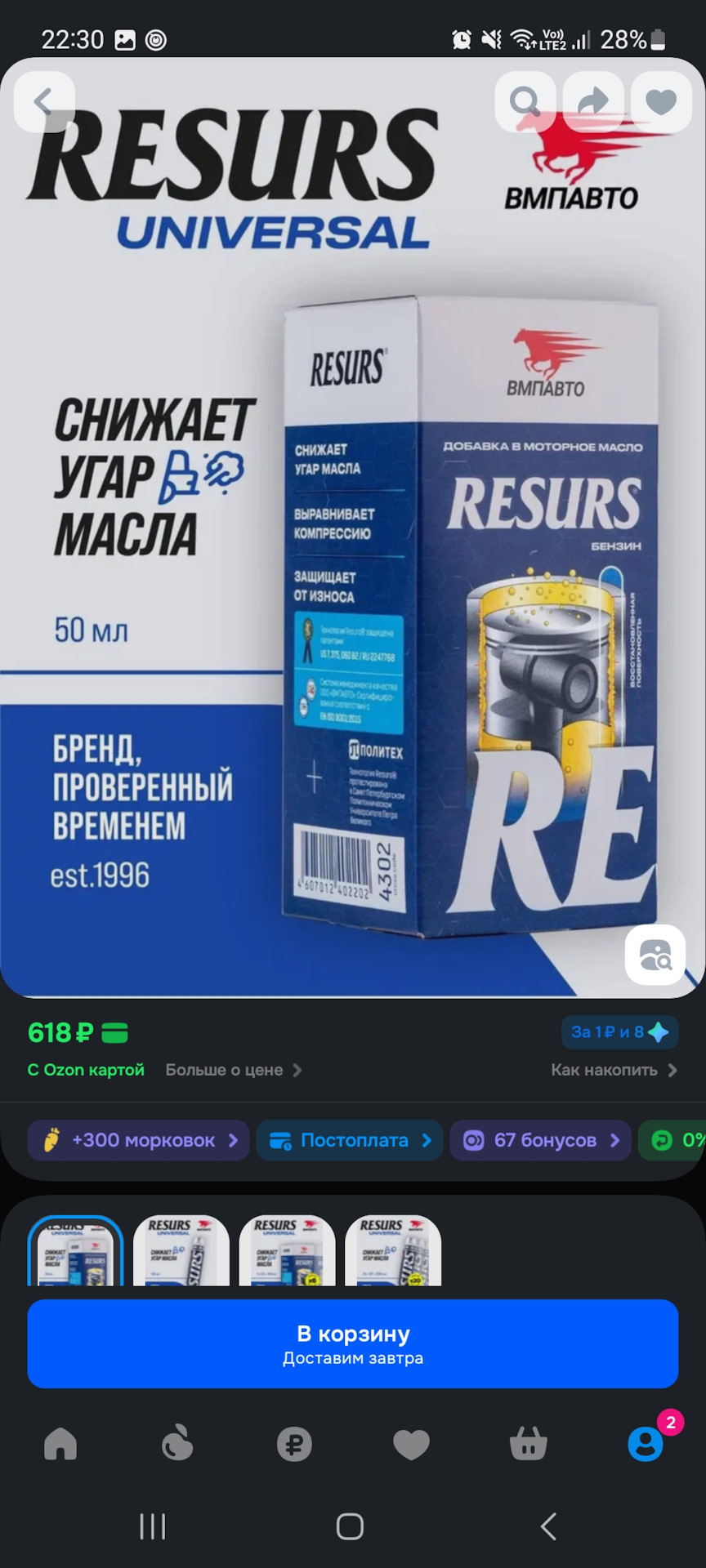The image size is (706, 1568).
Task: Open "Больше о цене" details
Action: click(234, 1070)
